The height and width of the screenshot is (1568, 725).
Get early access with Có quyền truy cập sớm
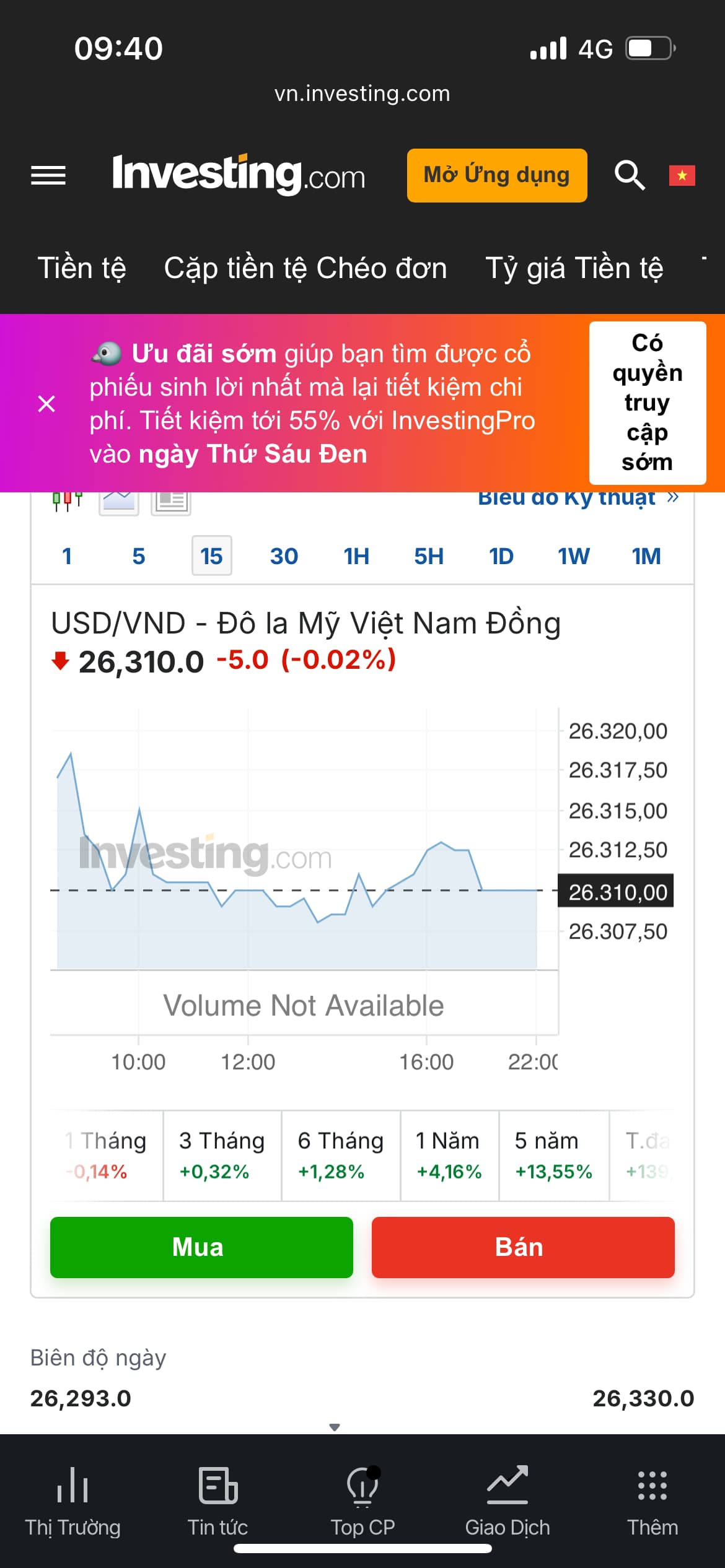tap(647, 403)
